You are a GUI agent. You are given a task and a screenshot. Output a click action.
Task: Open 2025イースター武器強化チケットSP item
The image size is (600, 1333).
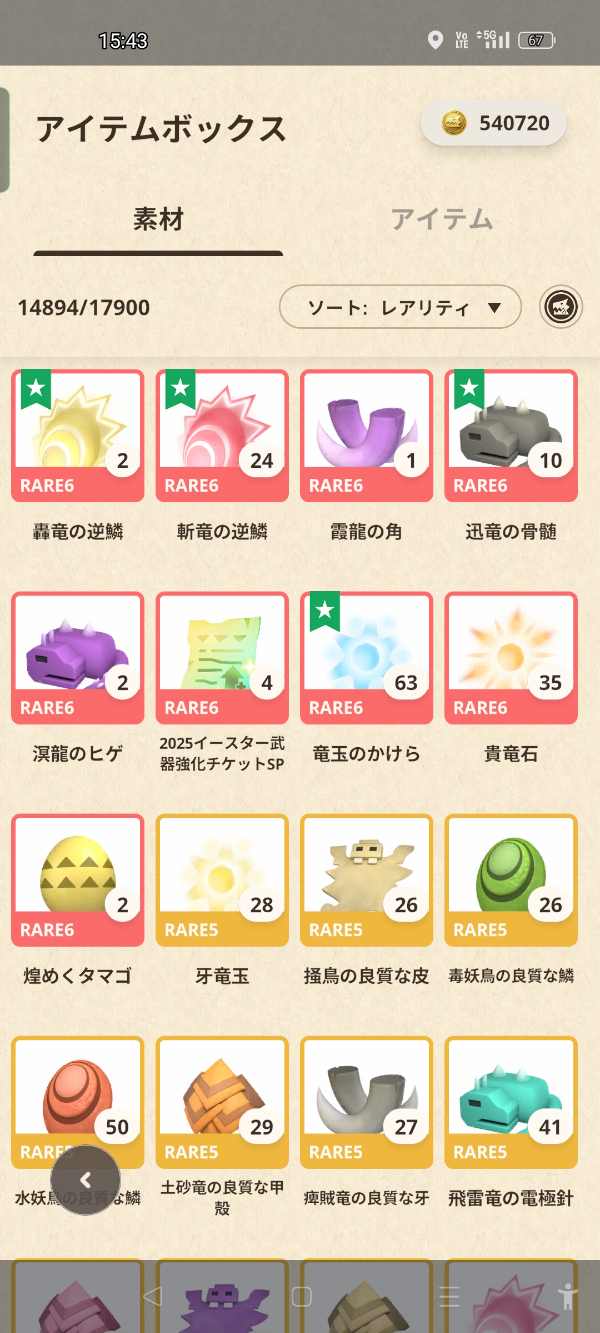coord(222,658)
